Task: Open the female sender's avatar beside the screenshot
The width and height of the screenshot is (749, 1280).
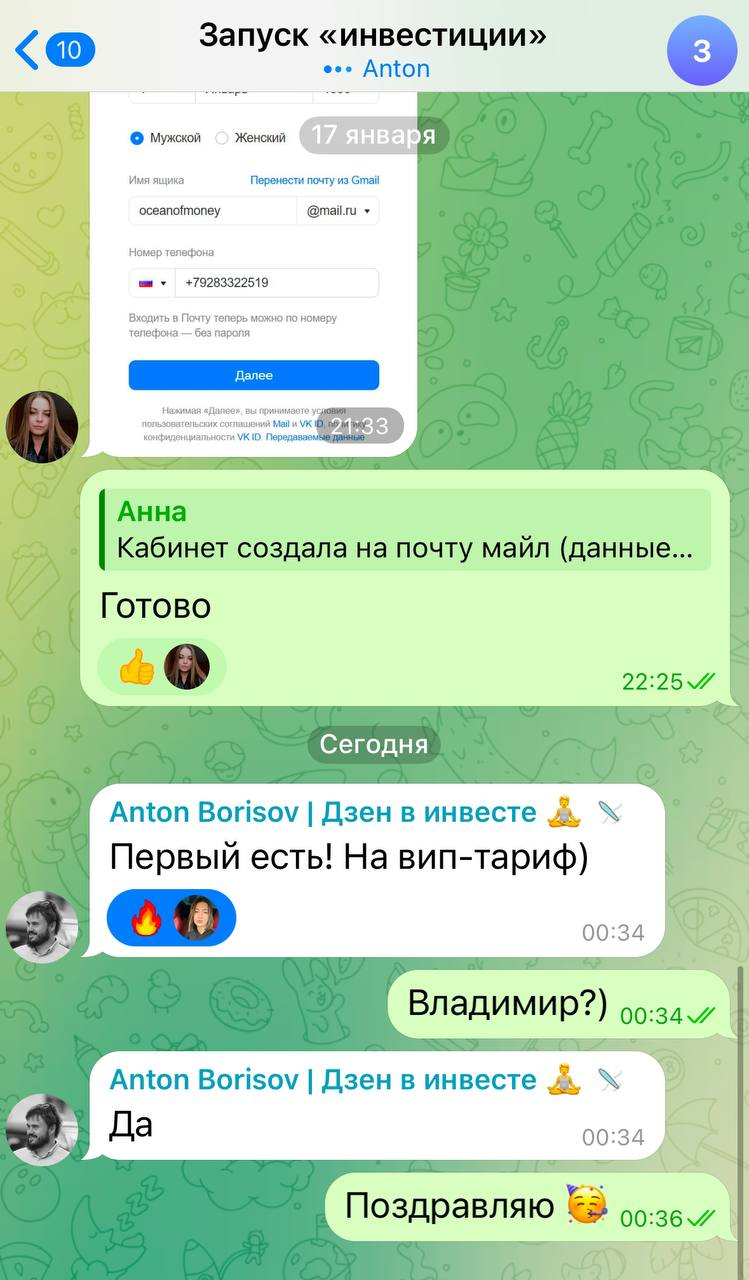Action: click(42, 427)
